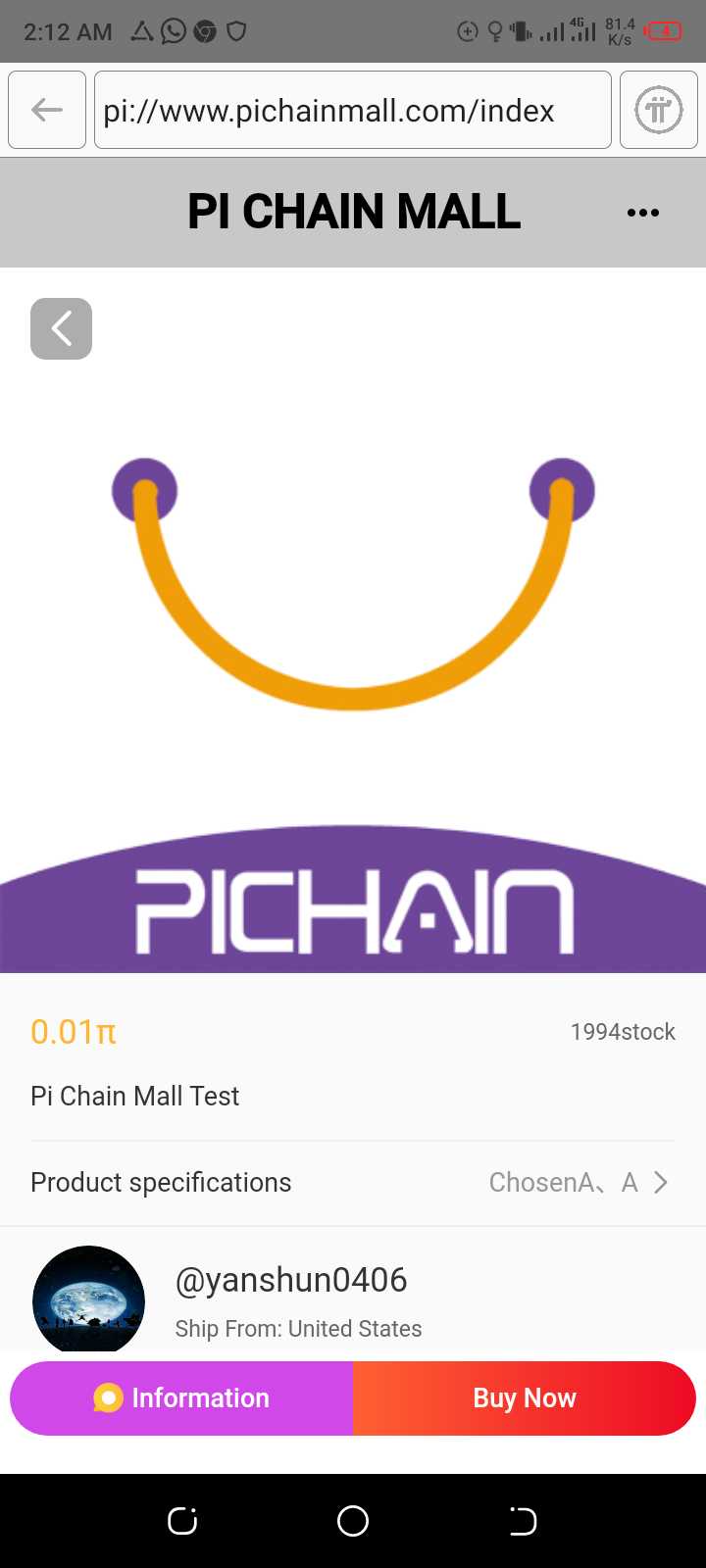Go back using the gray chevron button
Image resolution: width=706 pixels, height=1568 pixels.
(61, 328)
